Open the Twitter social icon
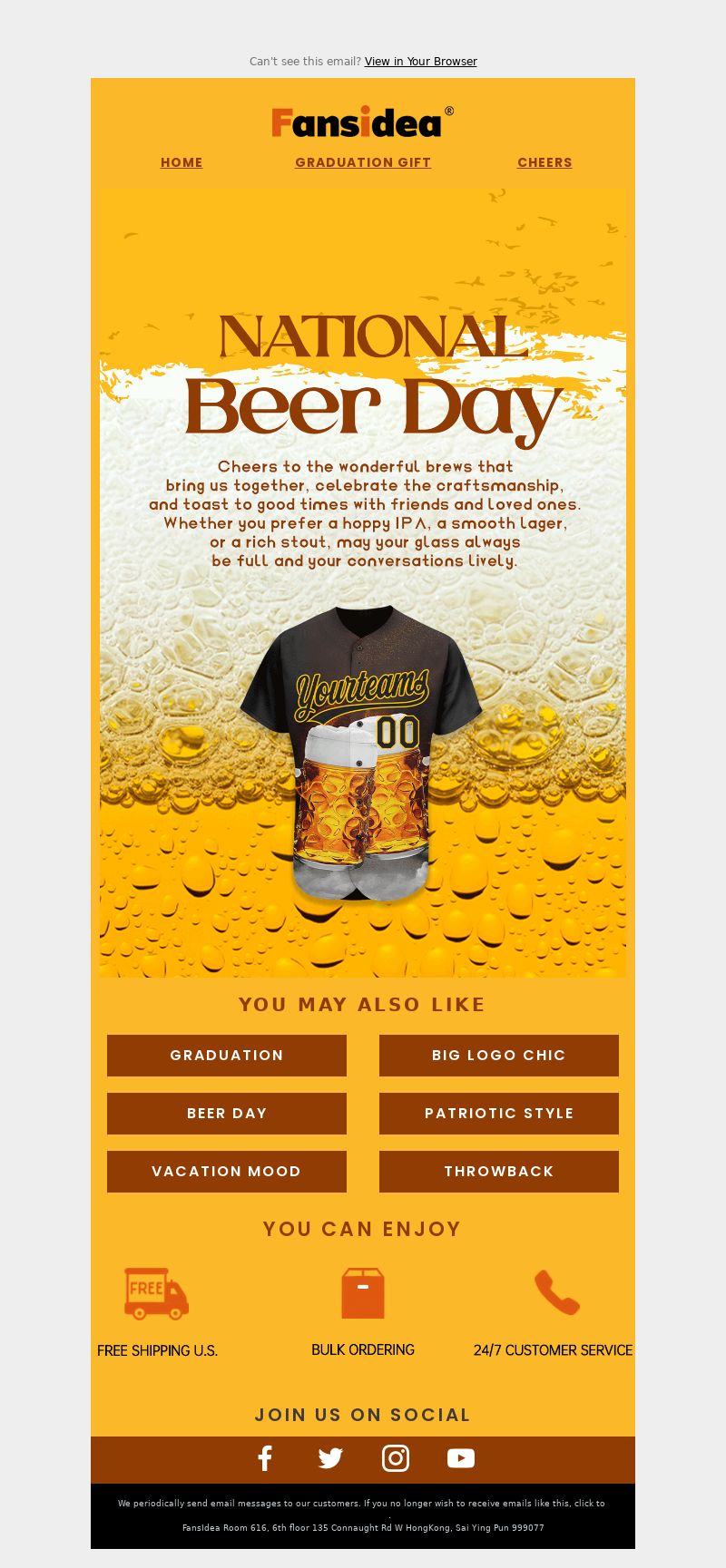This screenshot has width=726, height=1568. (x=330, y=1458)
